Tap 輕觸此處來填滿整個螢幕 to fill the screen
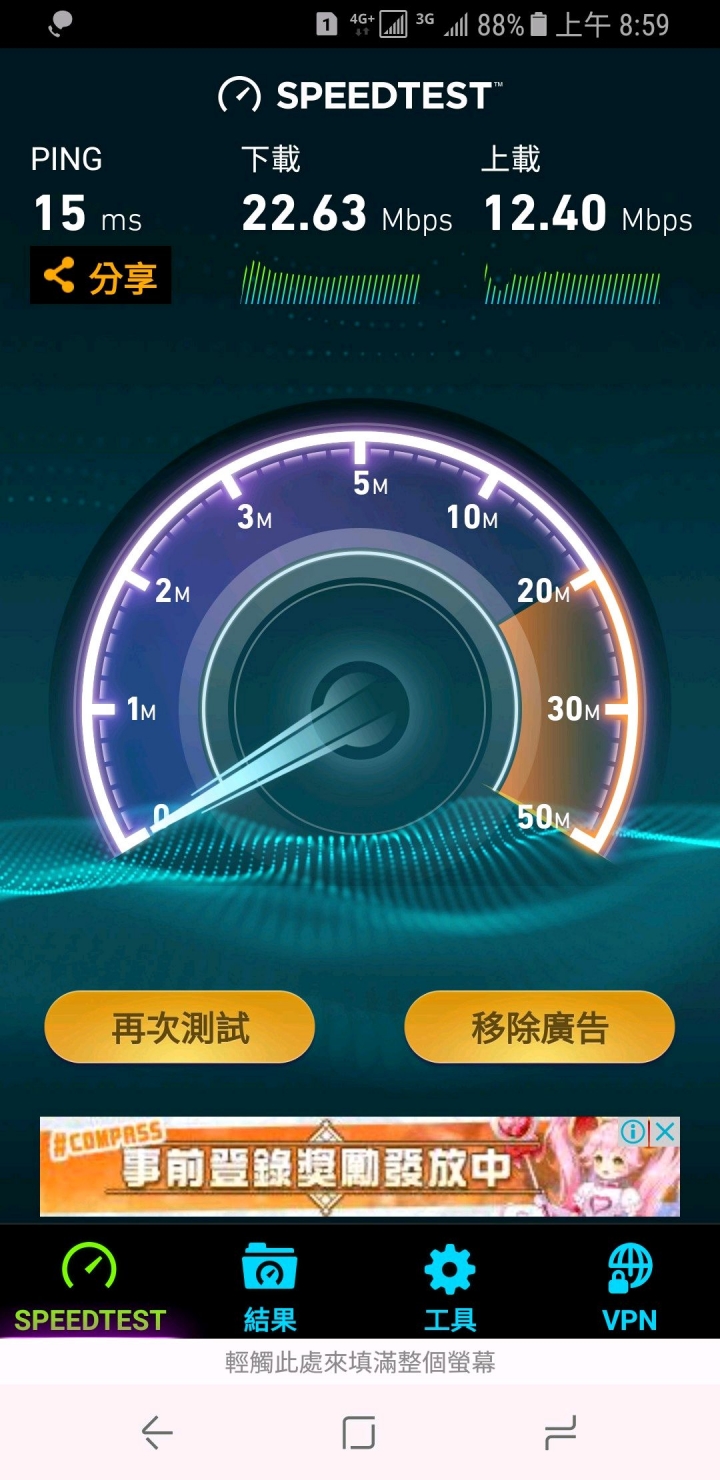The width and height of the screenshot is (720, 1480). pyautogui.click(x=360, y=1361)
